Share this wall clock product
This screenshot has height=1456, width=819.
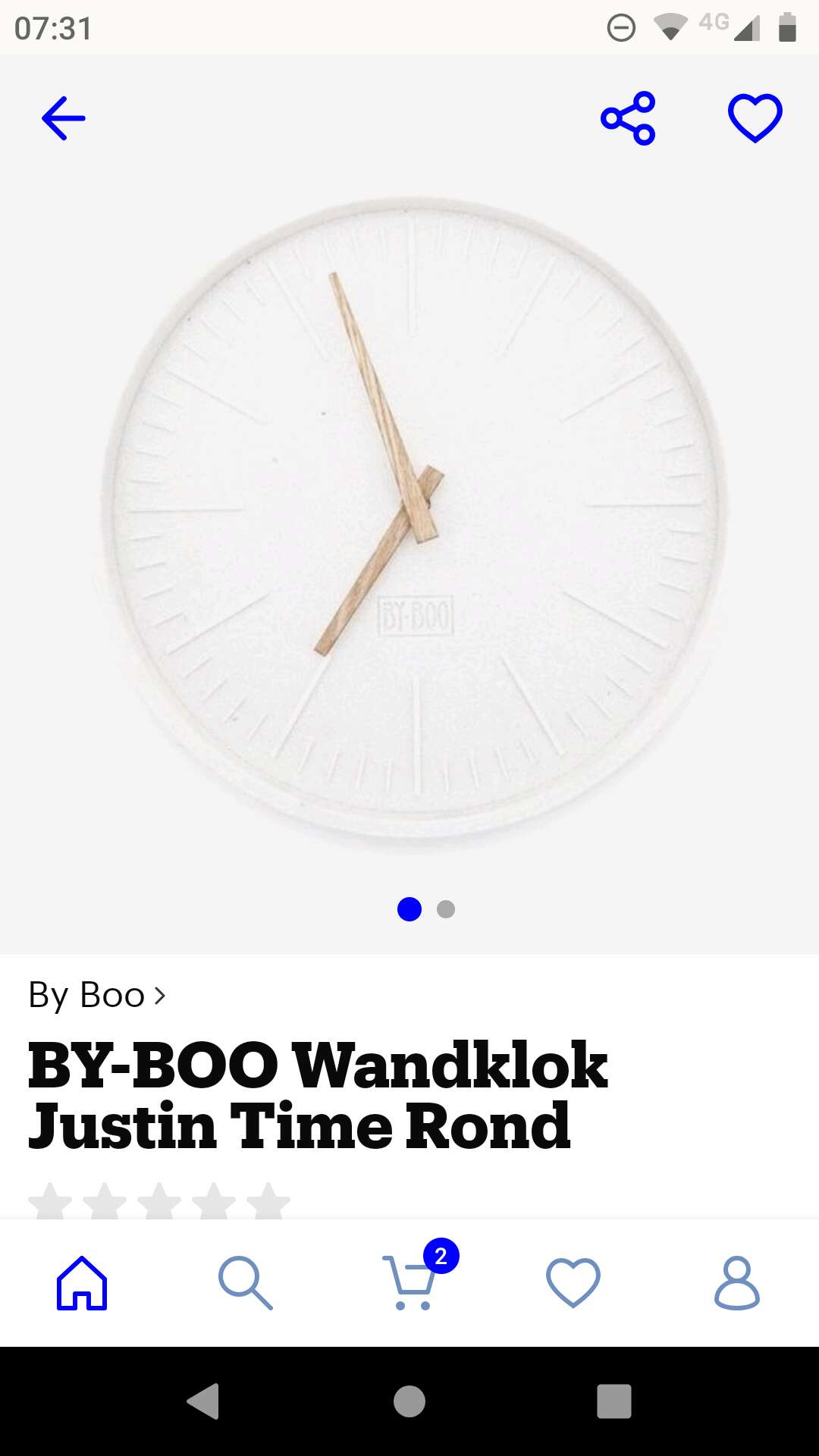[628, 118]
